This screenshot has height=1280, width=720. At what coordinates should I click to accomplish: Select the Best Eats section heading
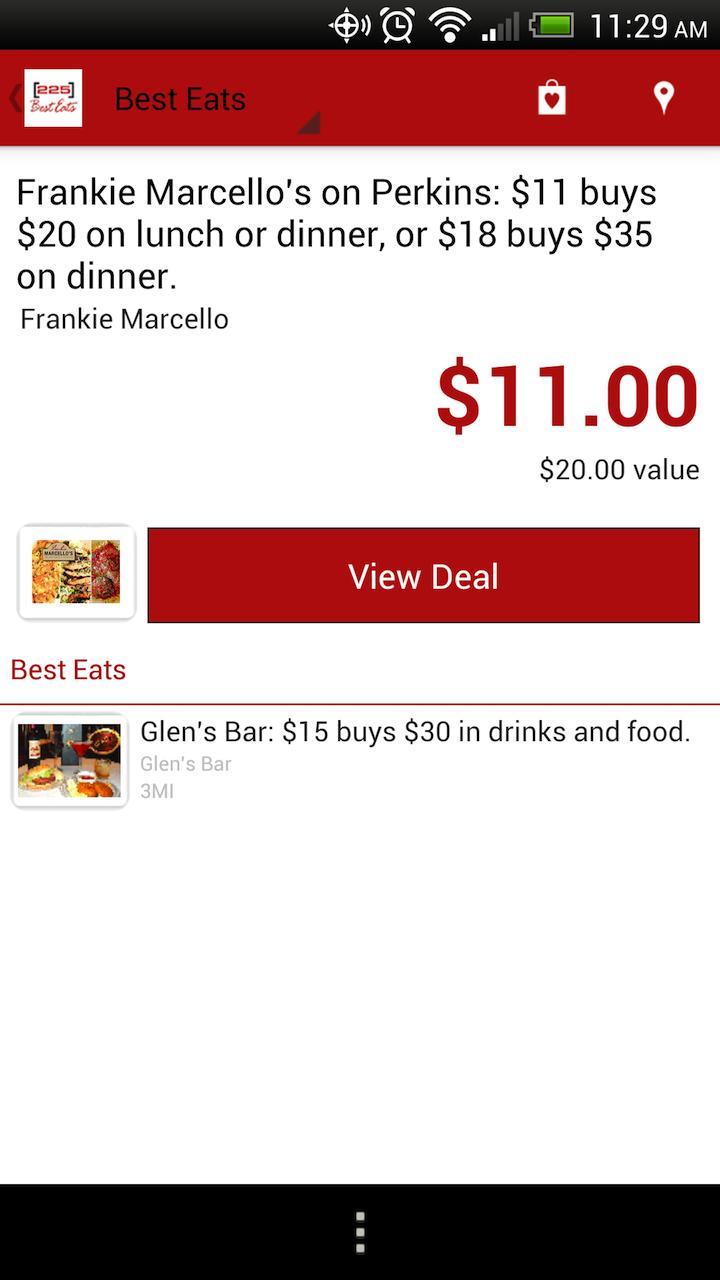click(x=68, y=669)
